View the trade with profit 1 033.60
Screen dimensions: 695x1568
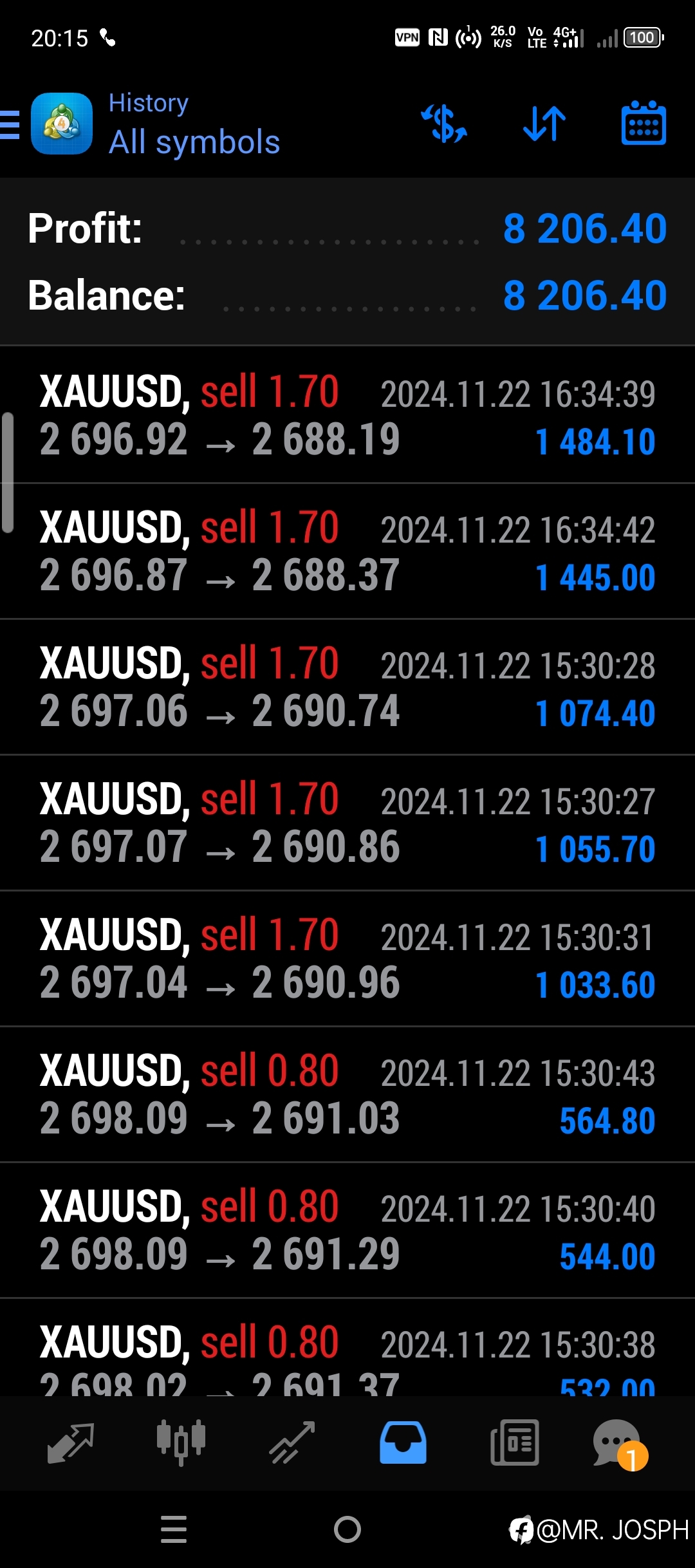(347, 958)
